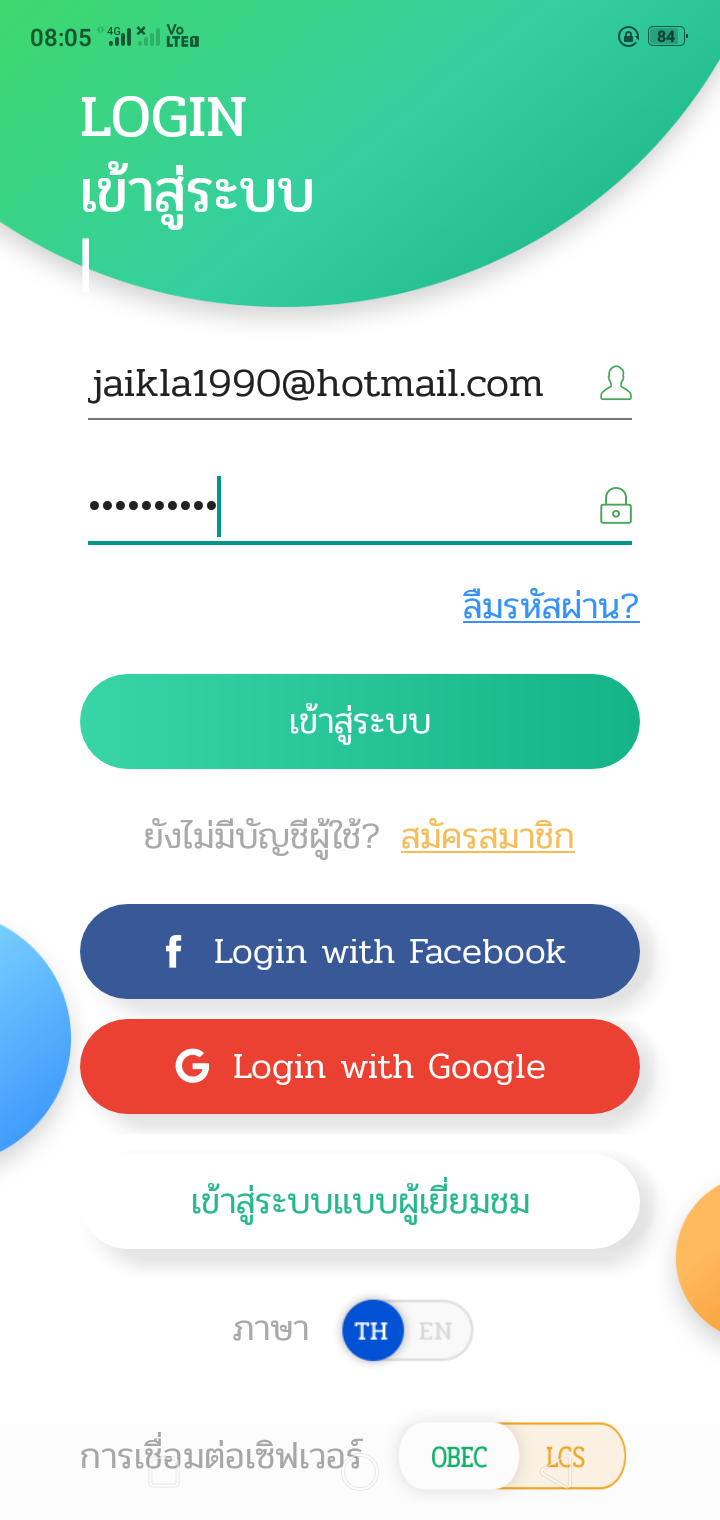This screenshot has width=720, height=1520.
Task: Log in with Google
Action: point(360,1067)
